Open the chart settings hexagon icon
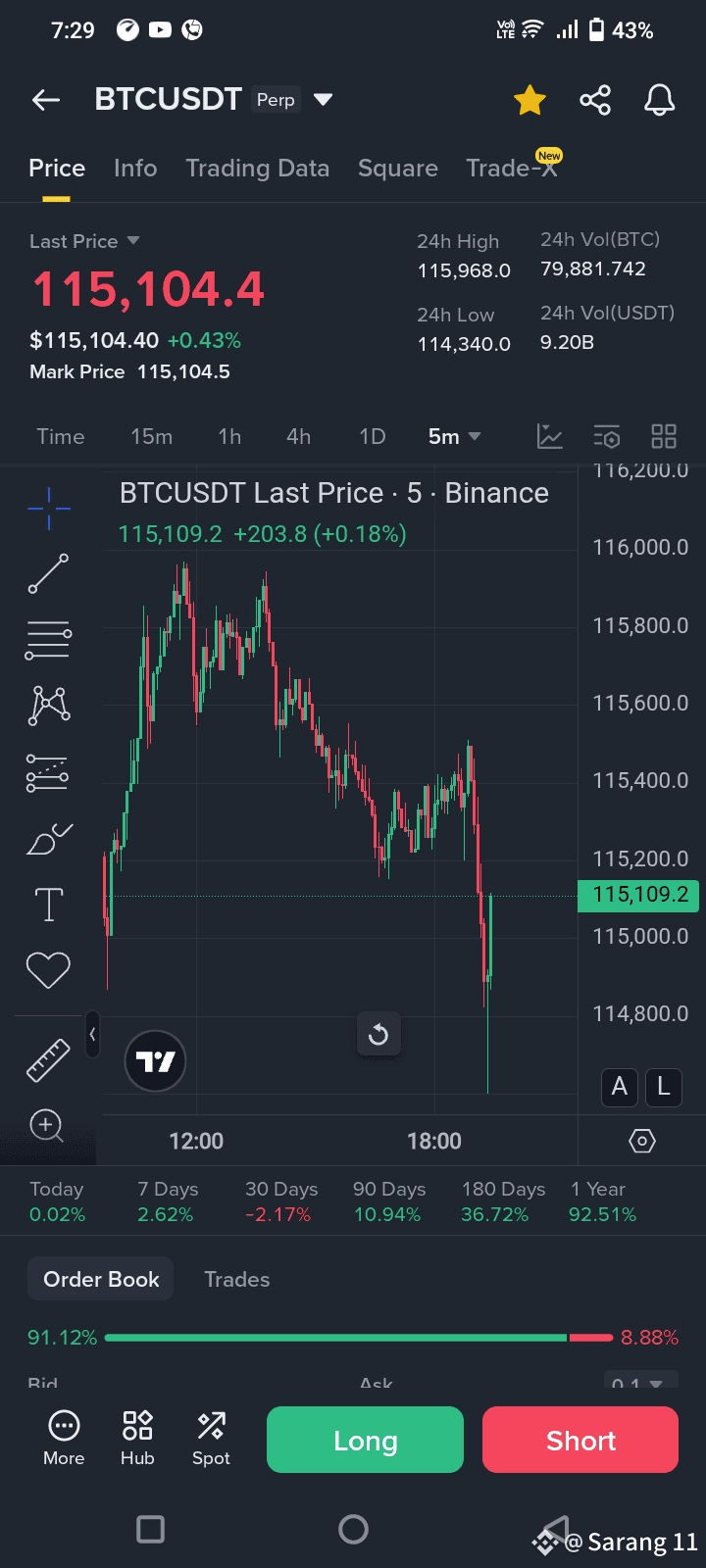This screenshot has width=706, height=1568. tap(642, 1141)
